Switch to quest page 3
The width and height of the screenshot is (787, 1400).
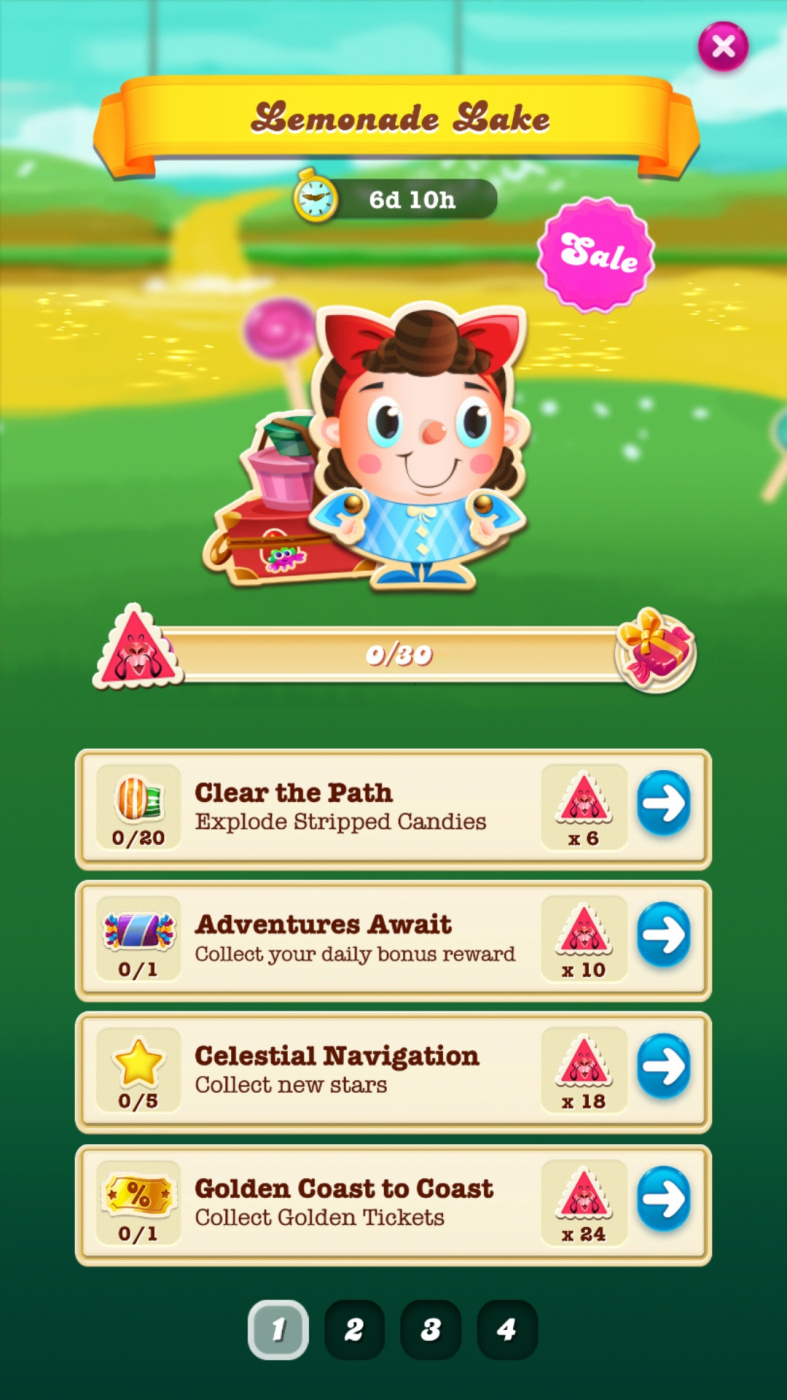pyautogui.click(x=430, y=1329)
